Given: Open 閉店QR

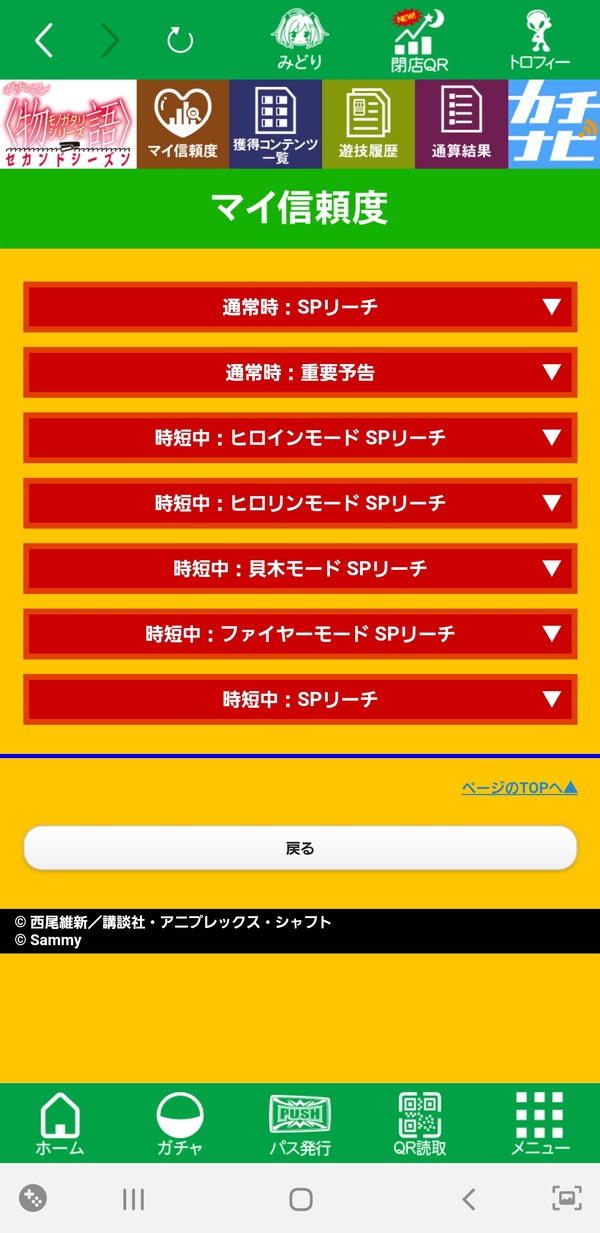Looking at the screenshot, I should pos(420,41).
